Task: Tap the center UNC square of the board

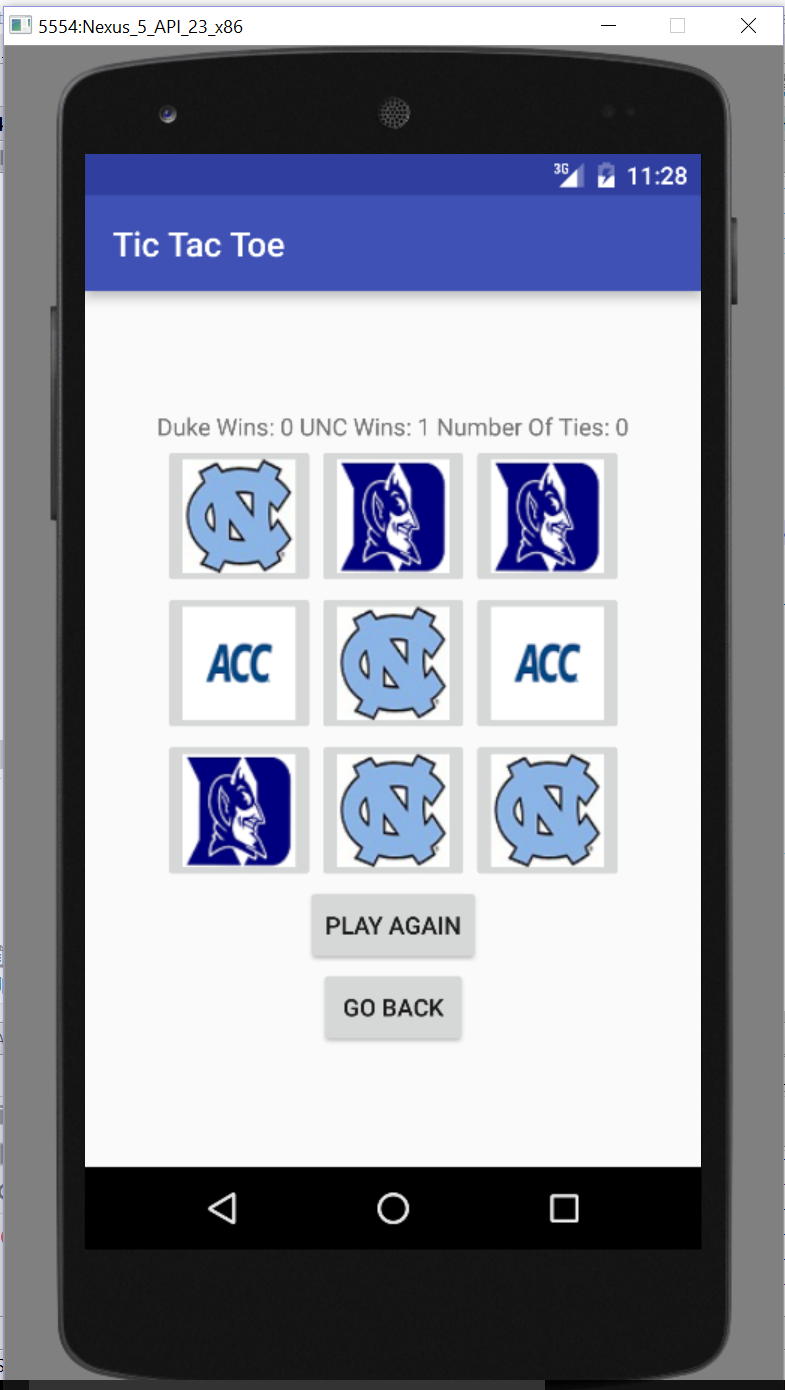Action: pos(393,663)
